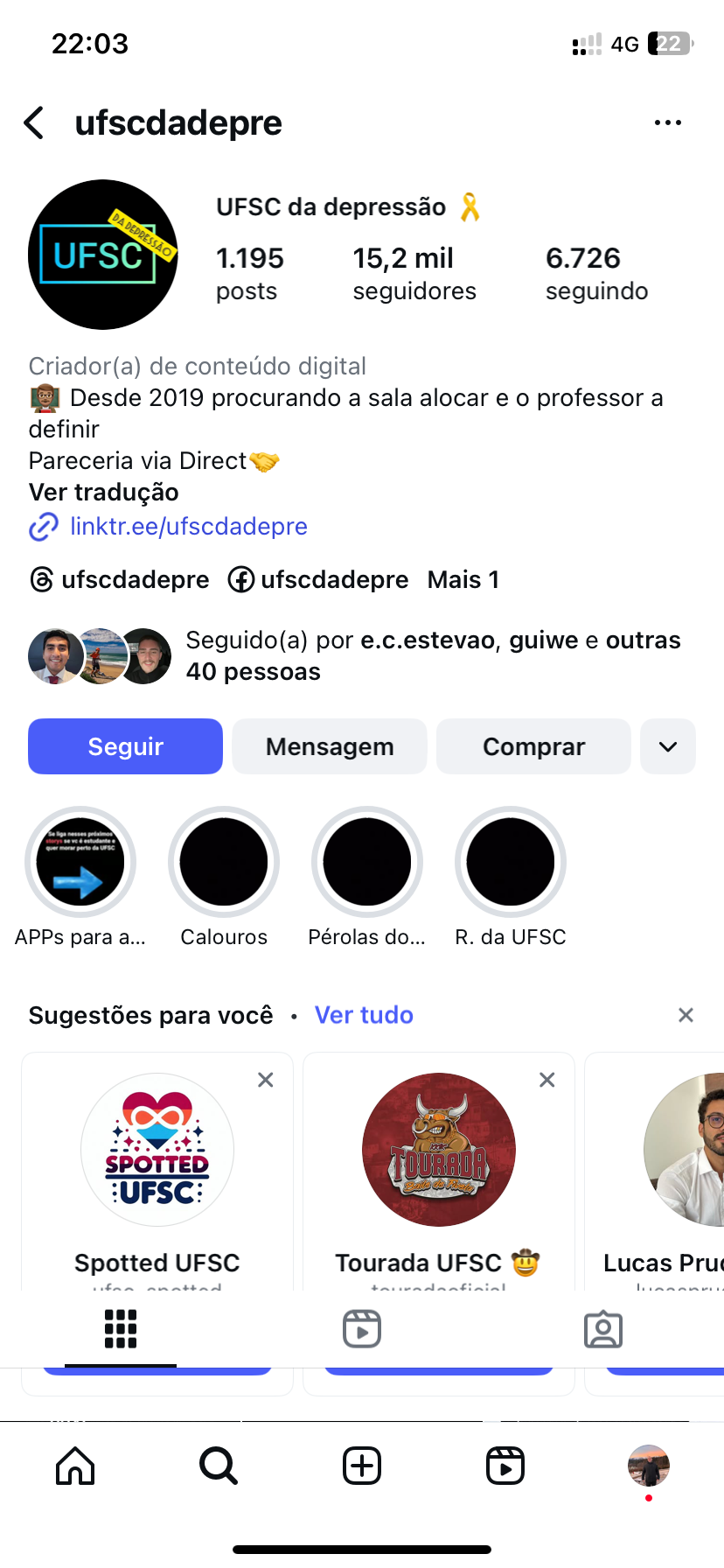The width and height of the screenshot is (724, 1568).
Task: Go back from the ufscdadepre profile
Action: [35, 123]
